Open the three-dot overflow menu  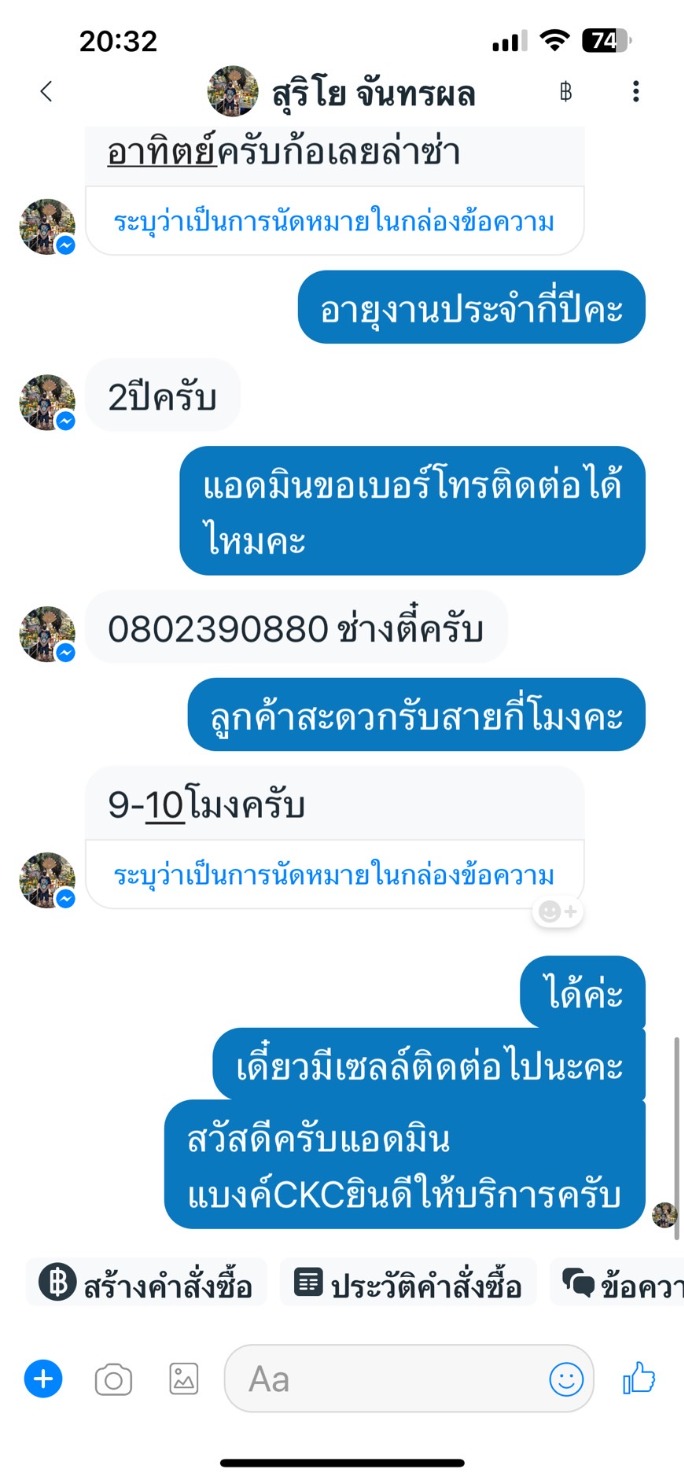click(x=636, y=92)
